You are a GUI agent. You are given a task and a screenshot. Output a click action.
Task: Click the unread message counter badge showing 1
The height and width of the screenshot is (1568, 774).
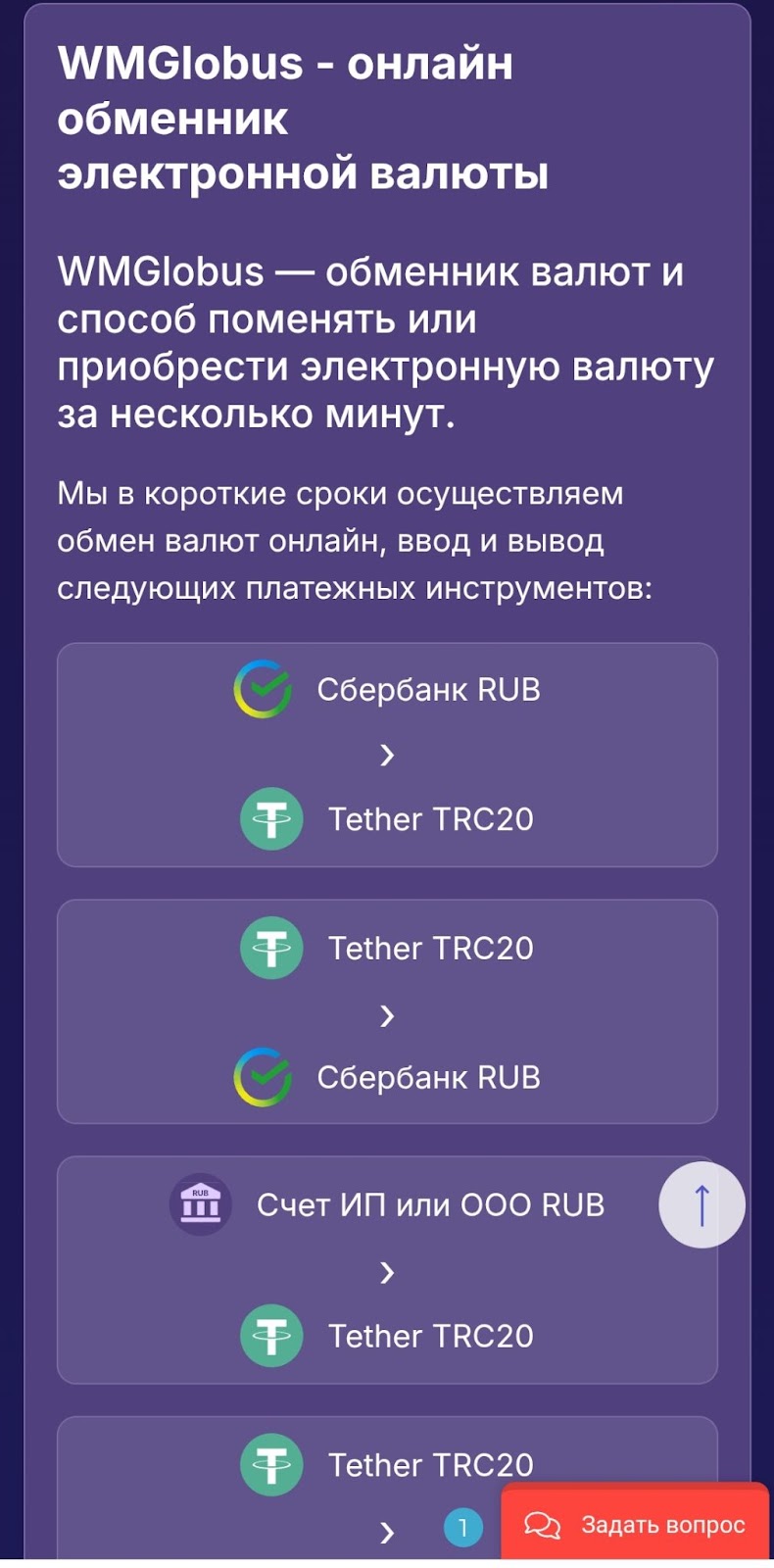462,1525
